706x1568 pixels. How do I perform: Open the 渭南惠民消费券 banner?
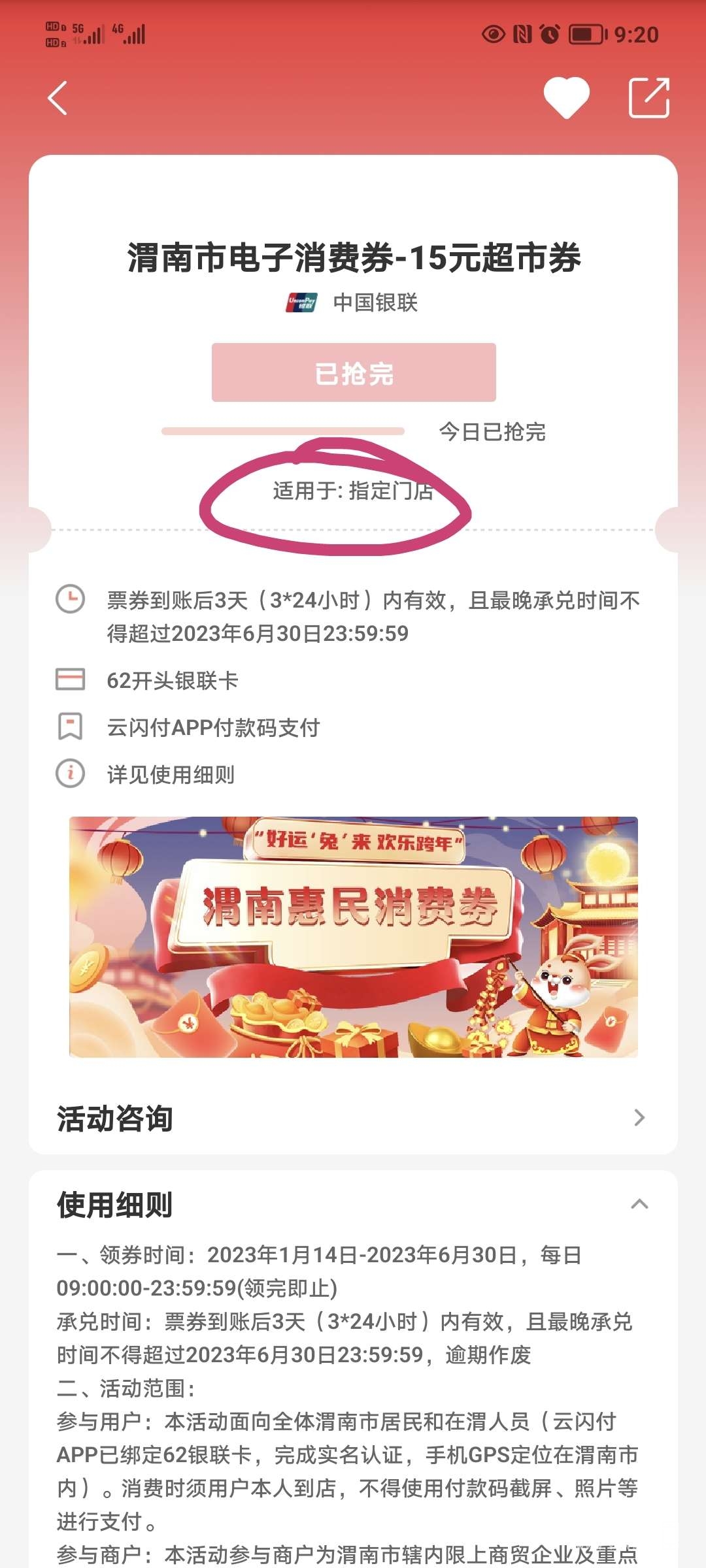[354, 936]
